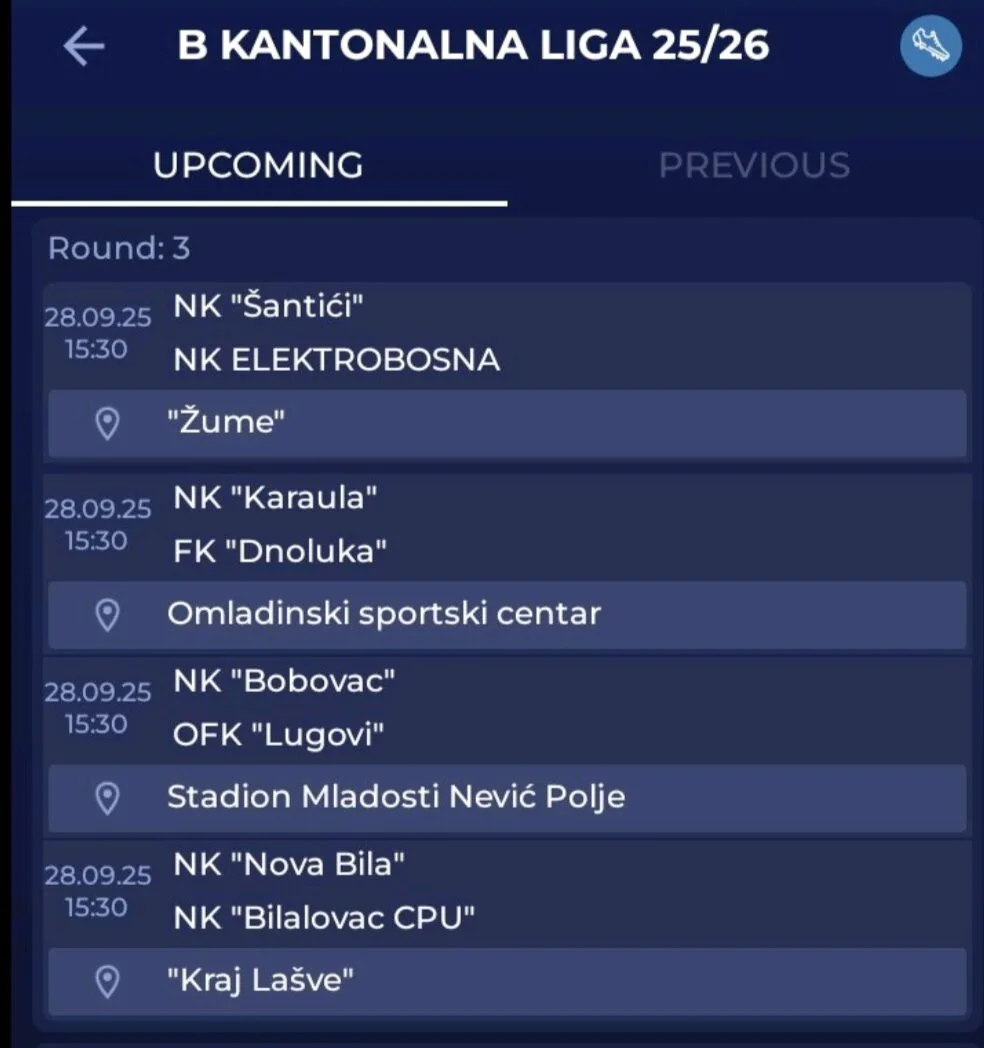This screenshot has width=984, height=1048.
Task: View the Kraj Lašve venue location
Action: 506,981
